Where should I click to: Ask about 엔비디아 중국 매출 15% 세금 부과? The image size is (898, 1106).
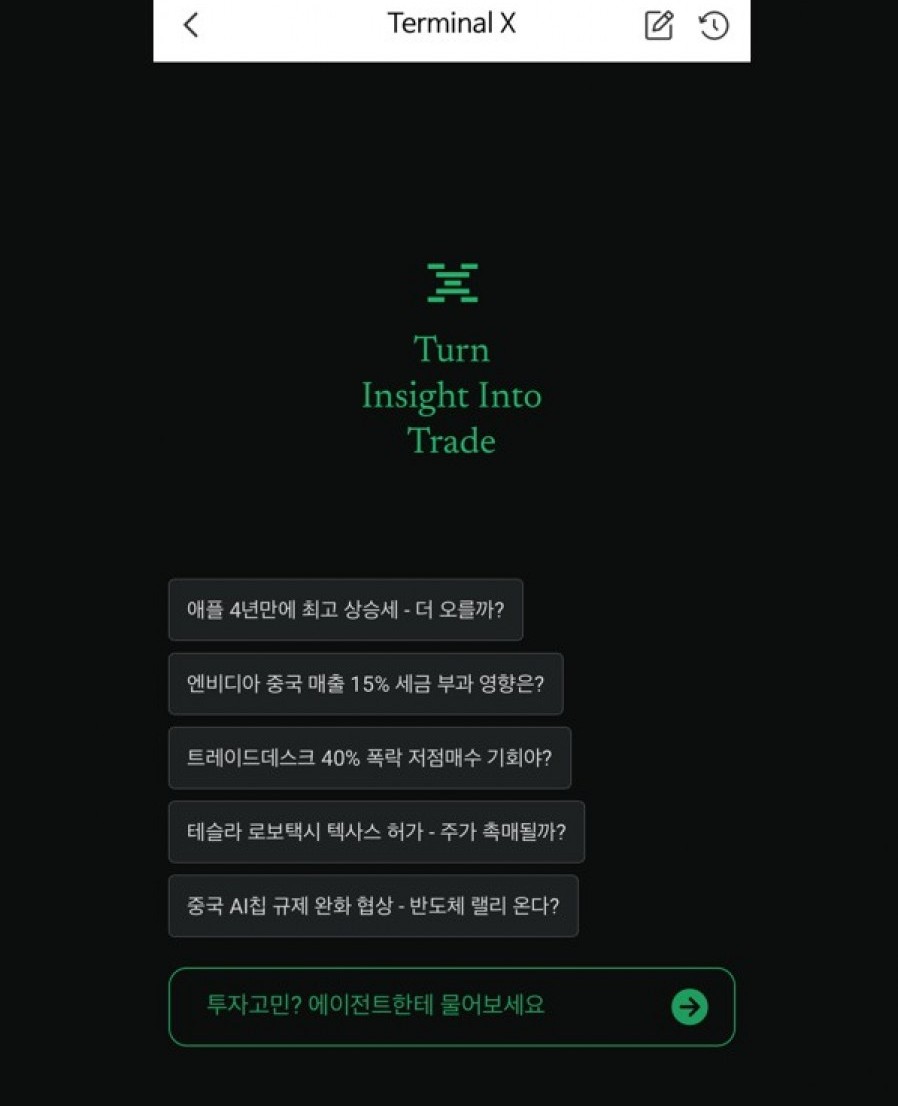click(366, 684)
